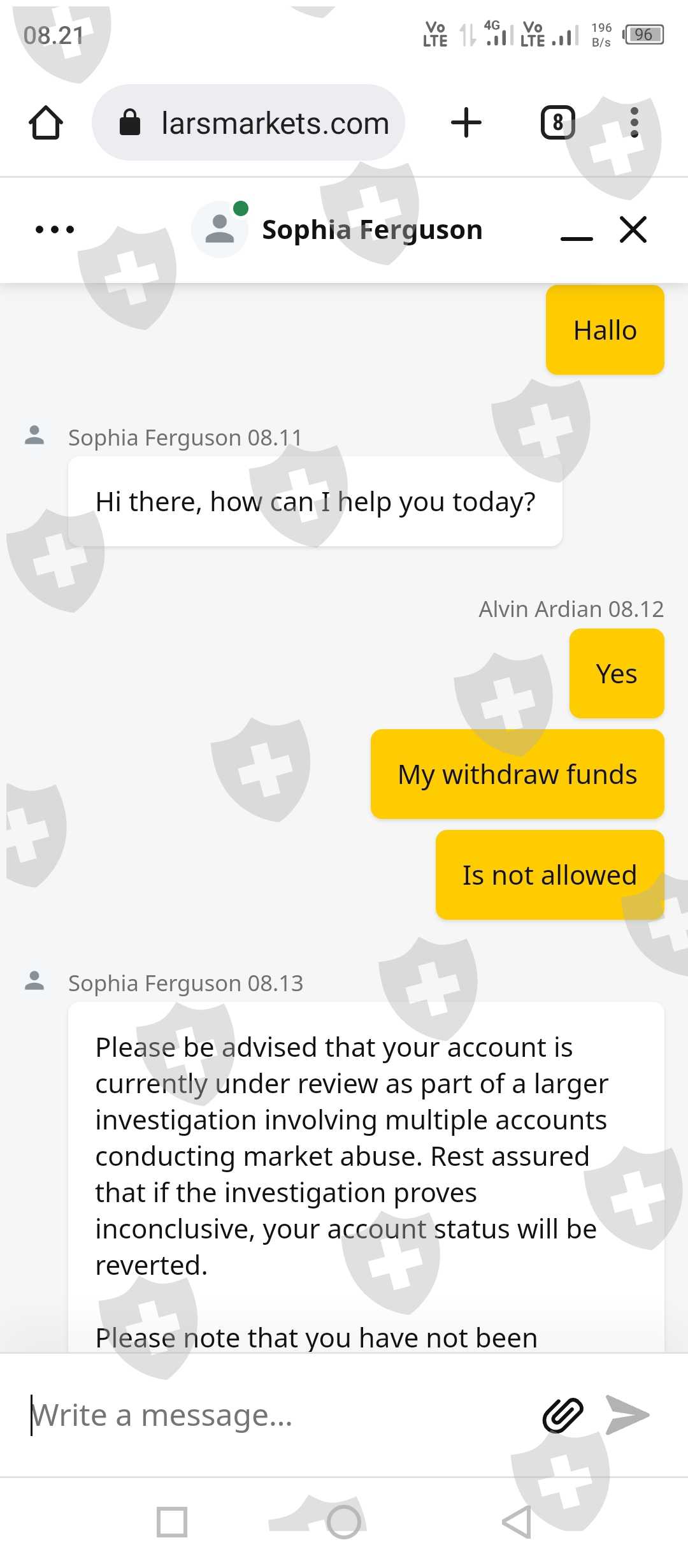The width and height of the screenshot is (688, 1568).
Task: Open the browser overflow menu
Action: pos(634,122)
